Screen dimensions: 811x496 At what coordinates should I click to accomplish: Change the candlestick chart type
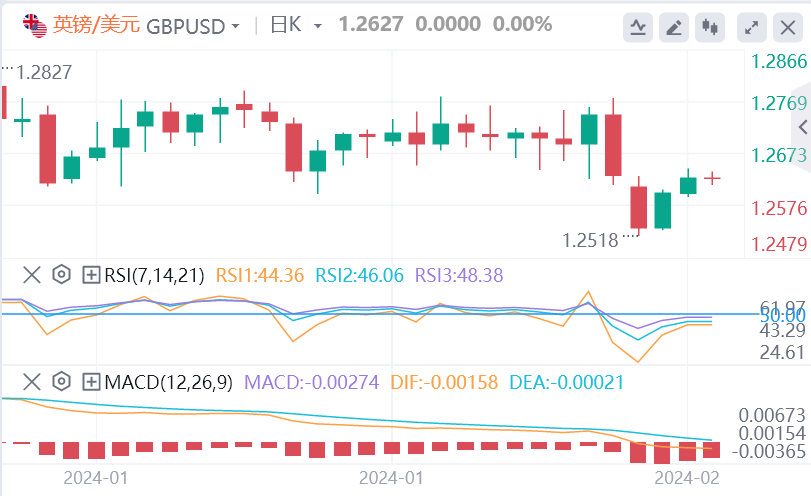[x=711, y=27]
